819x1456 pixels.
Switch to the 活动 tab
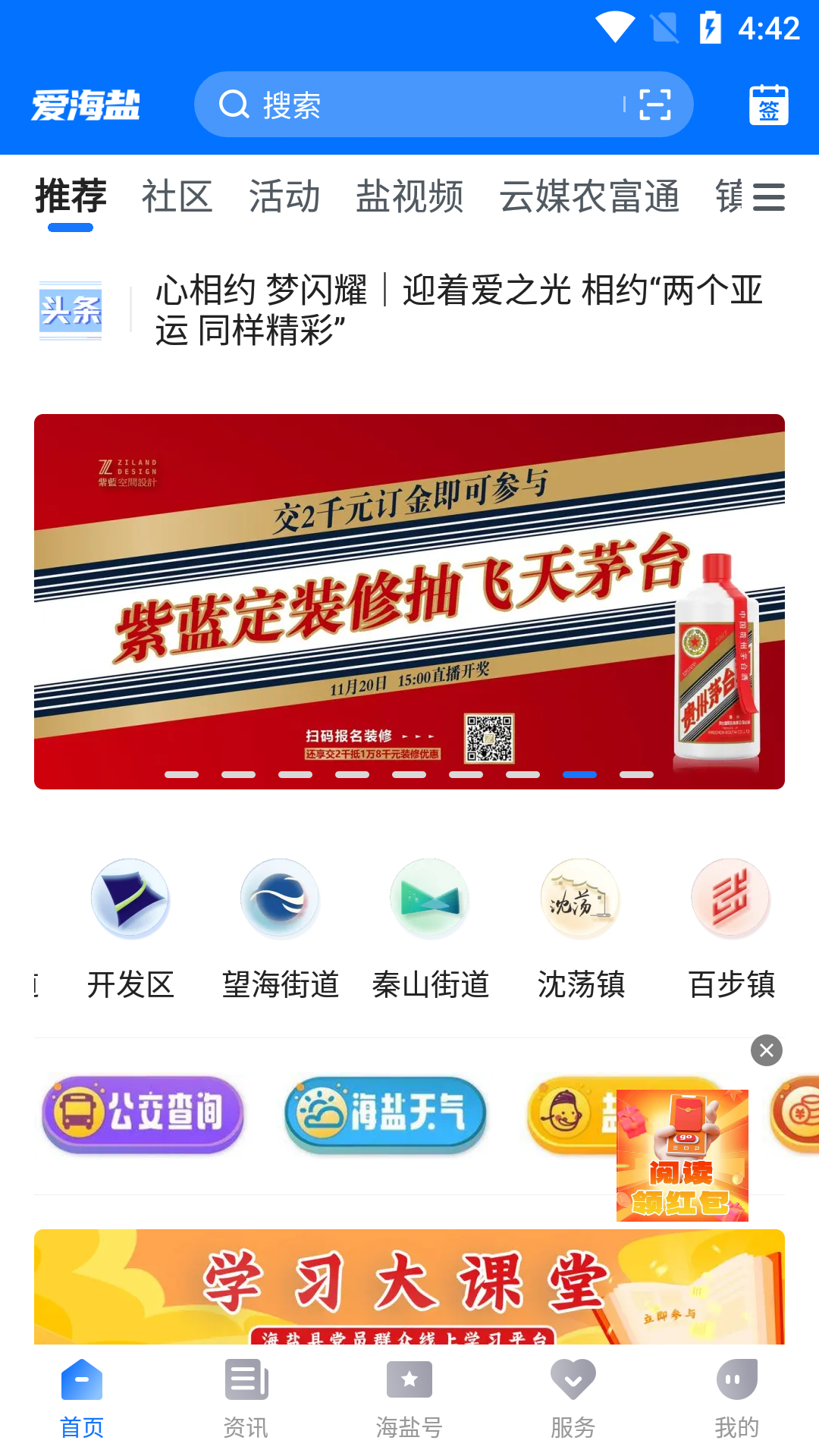284,197
